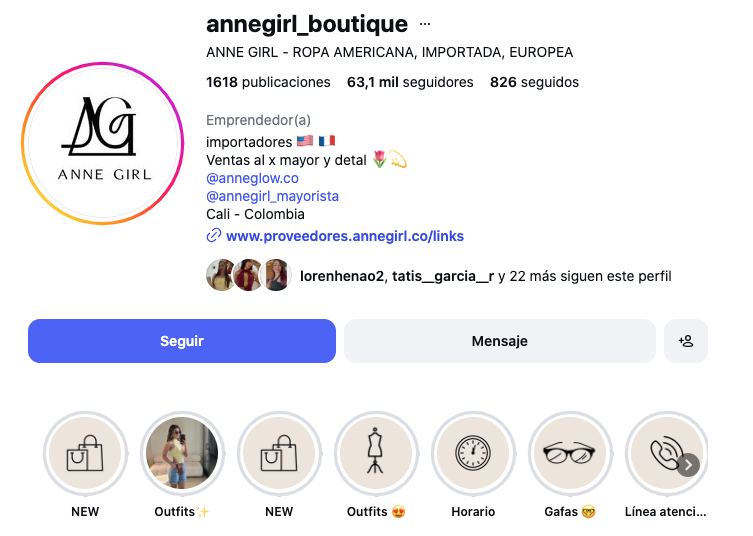Open the 63,1 mil seguidores list
The height and width of the screenshot is (536, 753).
pyautogui.click(x=410, y=82)
